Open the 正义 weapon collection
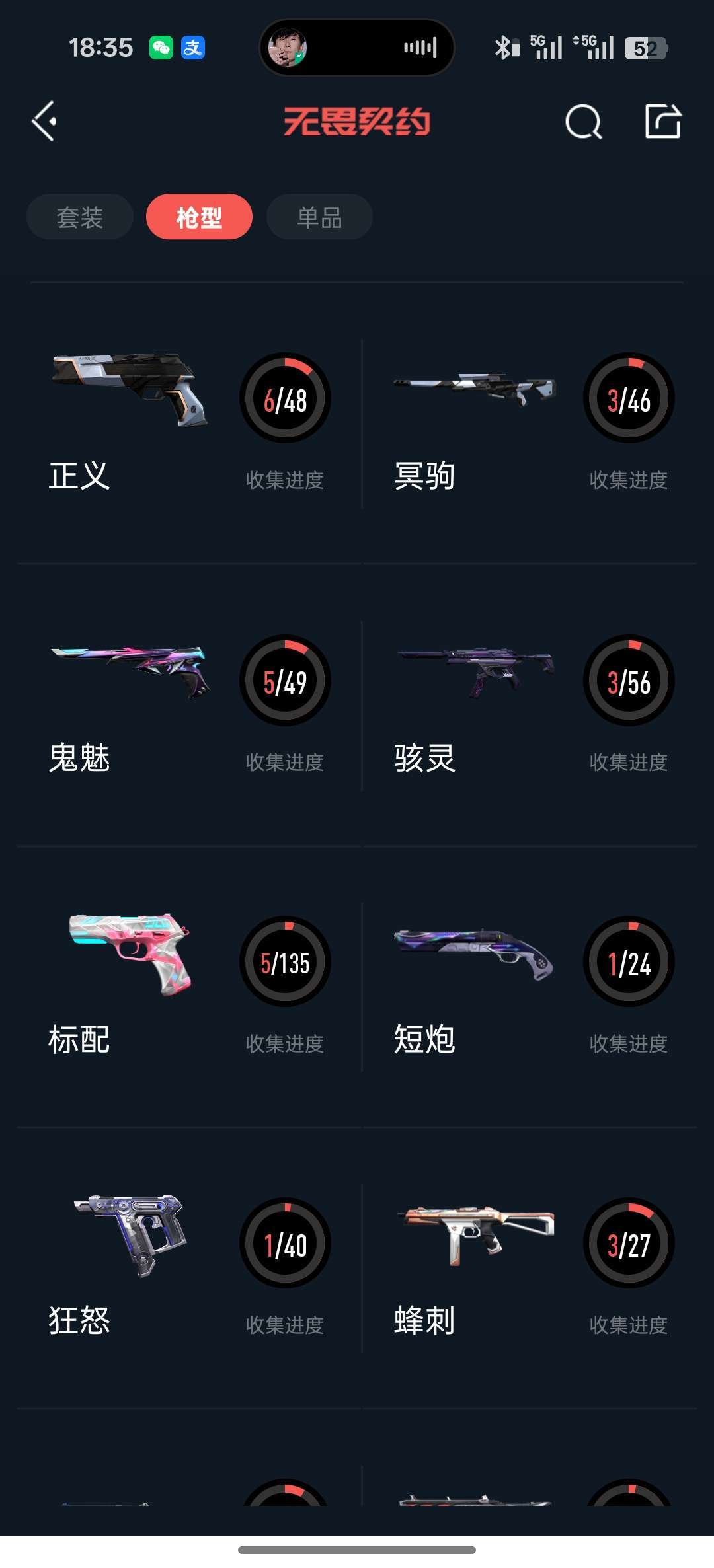The height and width of the screenshot is (1568, 714). click(188, 423)
